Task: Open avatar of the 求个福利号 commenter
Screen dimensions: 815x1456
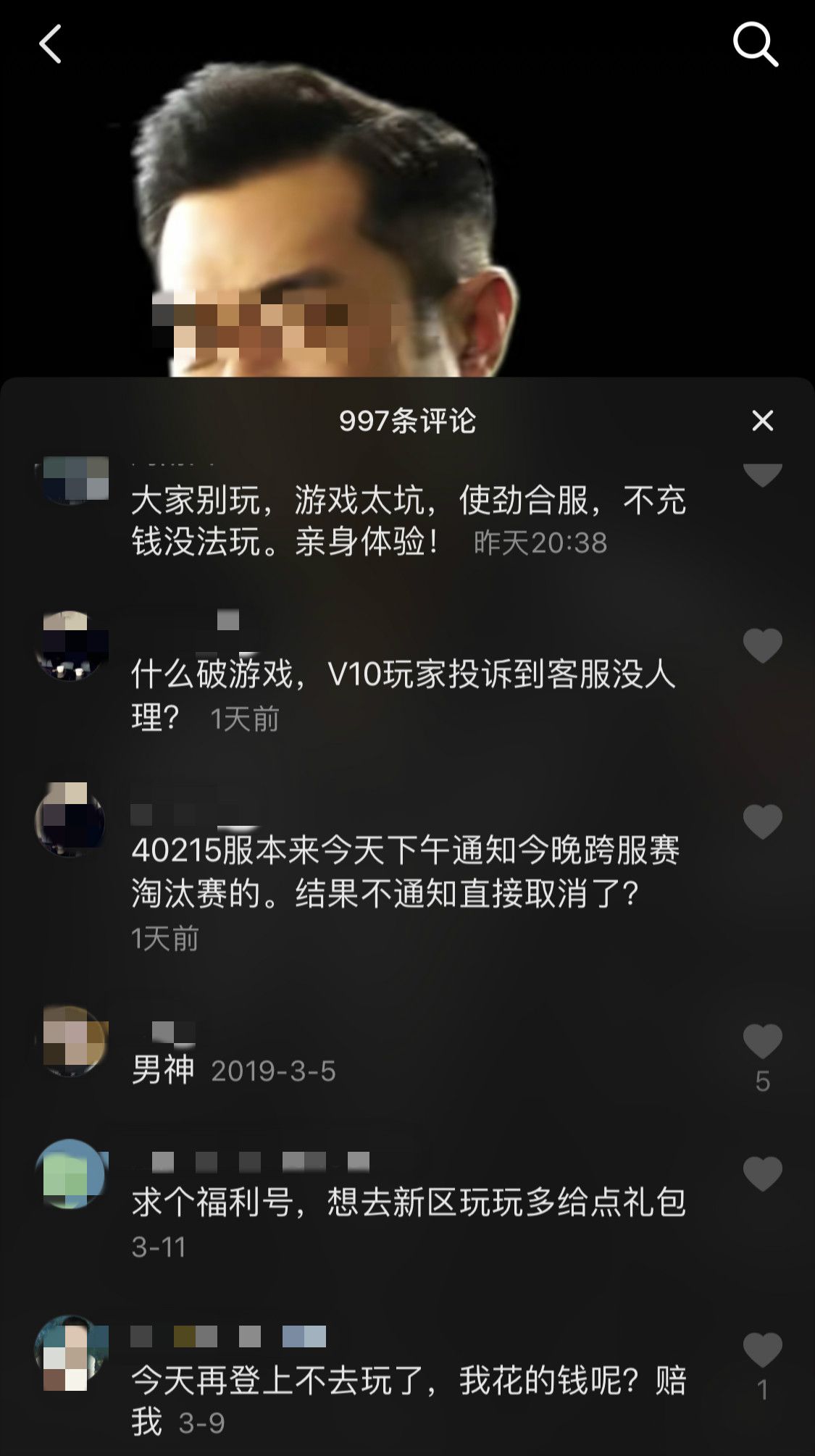Action: point(72,1174)
